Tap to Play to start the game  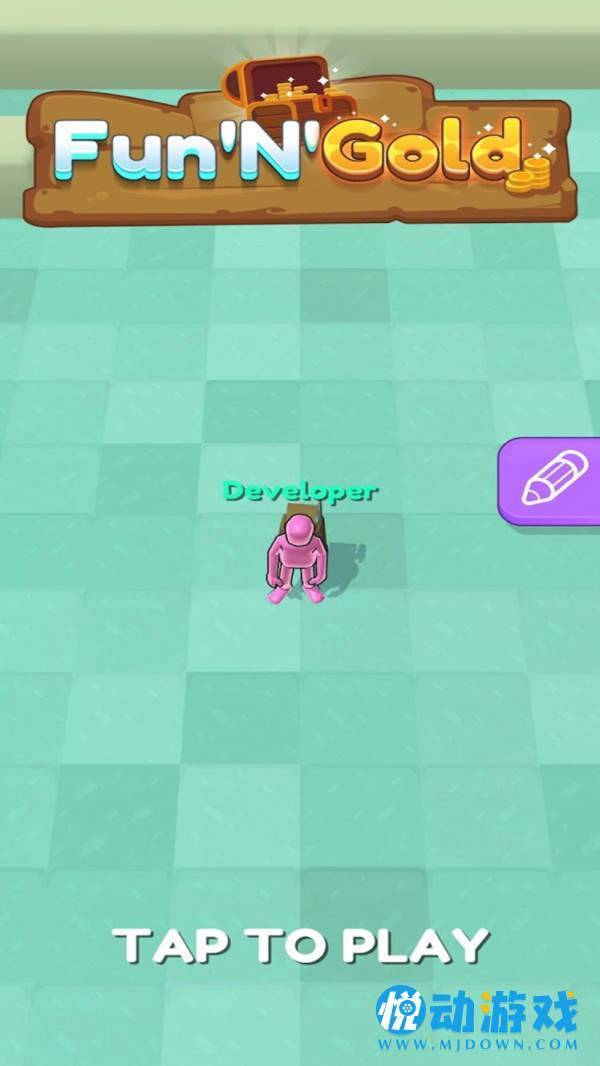click(x=301, y=944)
